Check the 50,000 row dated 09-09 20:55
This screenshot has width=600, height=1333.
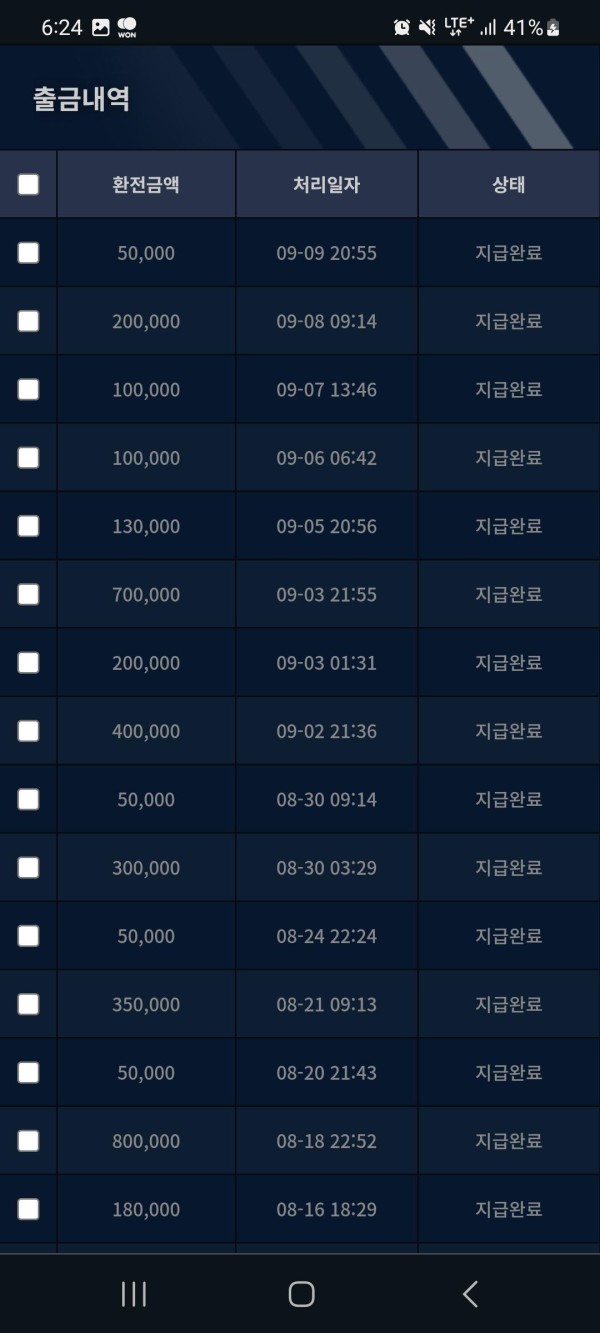coord(28,253)
